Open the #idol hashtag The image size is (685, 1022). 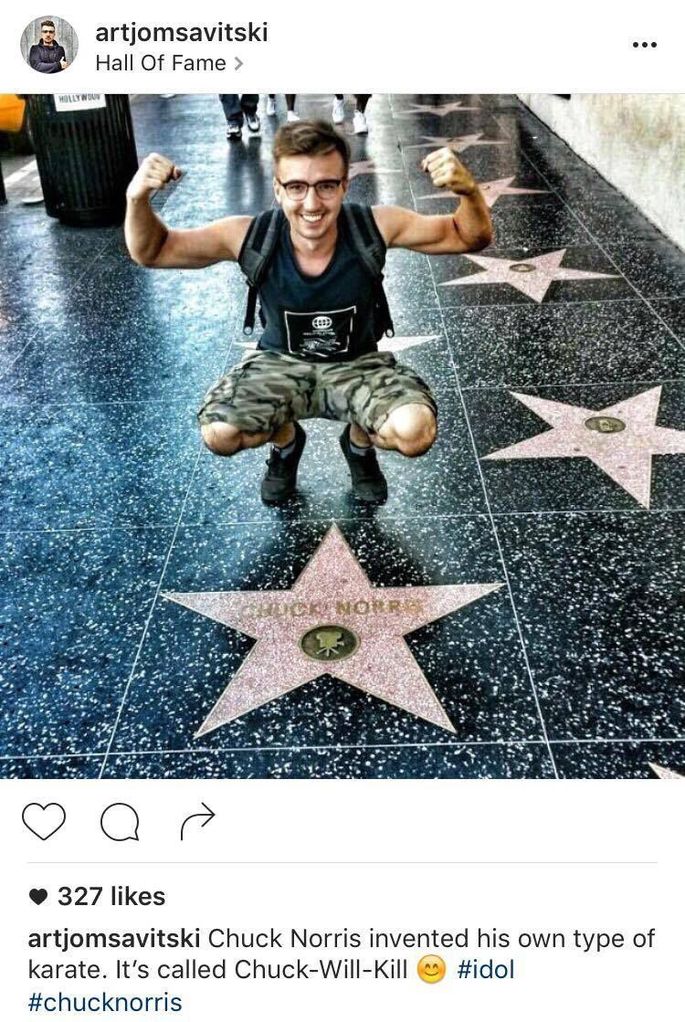485,969
